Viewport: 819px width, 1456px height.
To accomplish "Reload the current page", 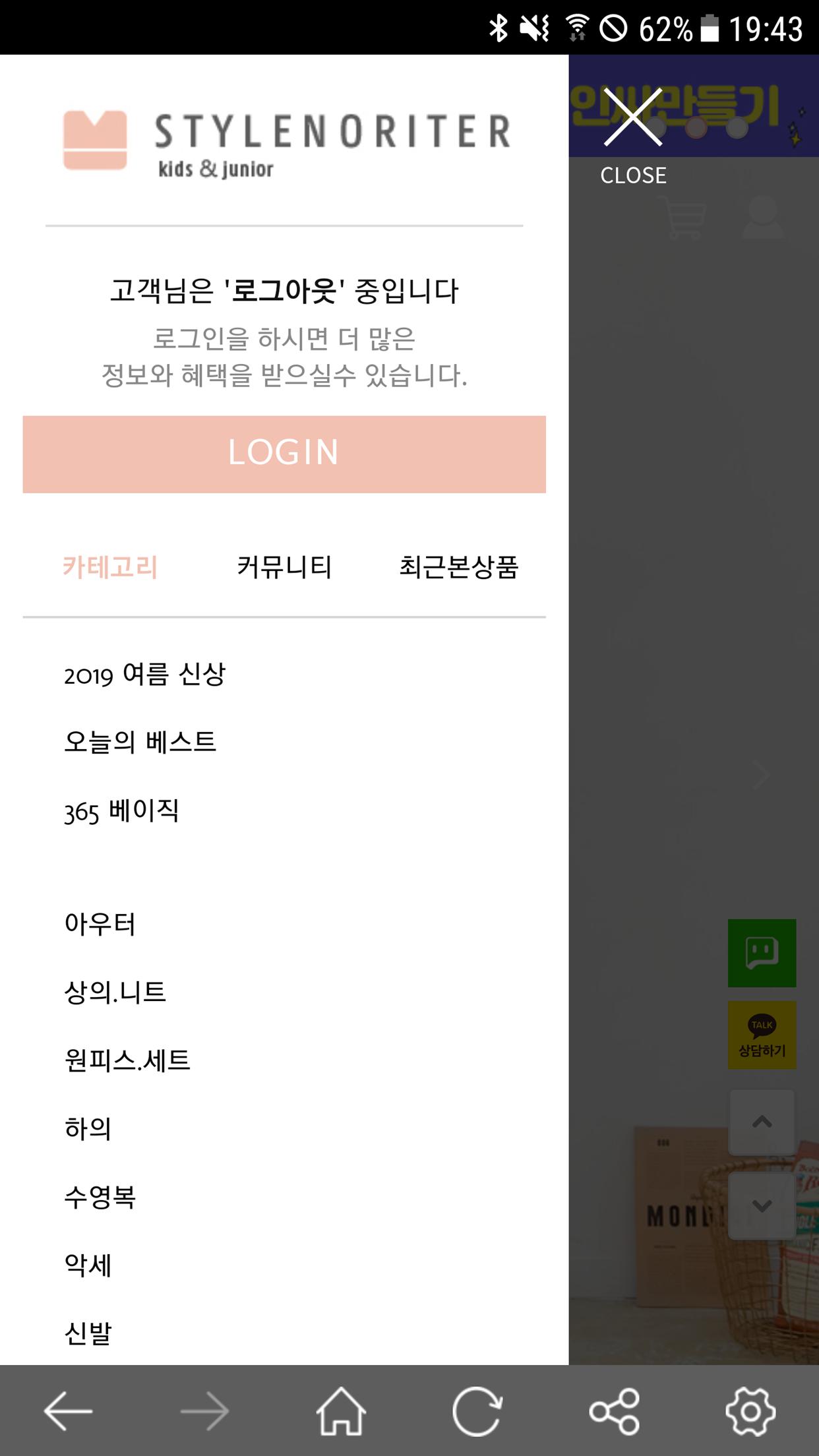I will (477, 1411).
